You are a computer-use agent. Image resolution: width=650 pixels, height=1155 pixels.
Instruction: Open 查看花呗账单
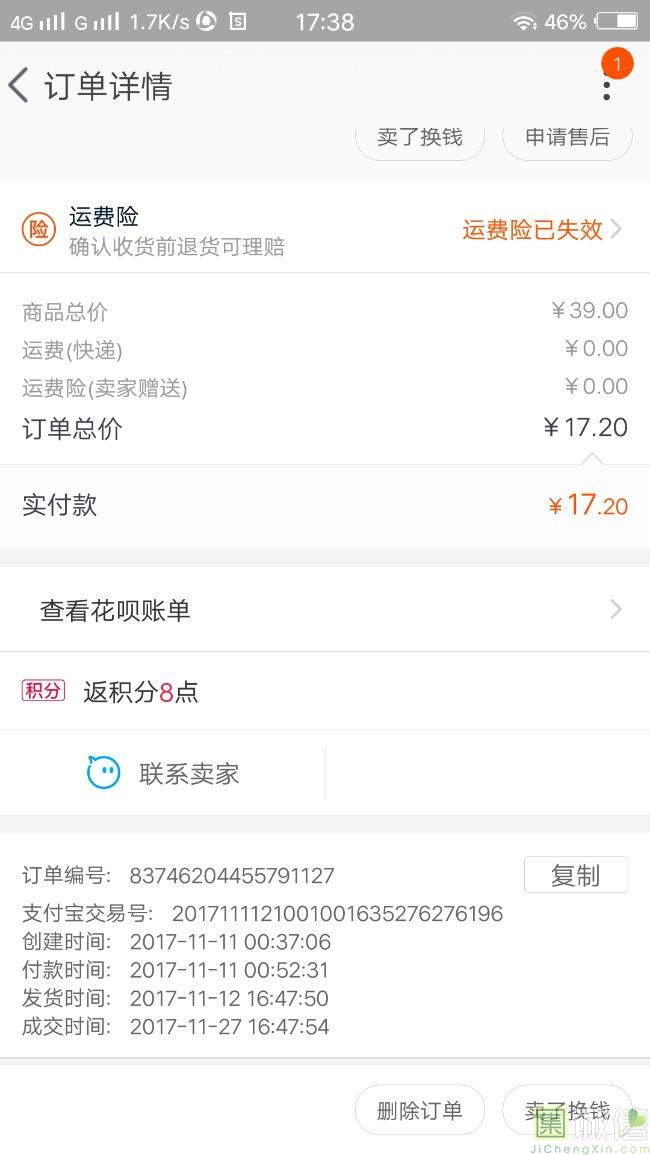(325, 610)
